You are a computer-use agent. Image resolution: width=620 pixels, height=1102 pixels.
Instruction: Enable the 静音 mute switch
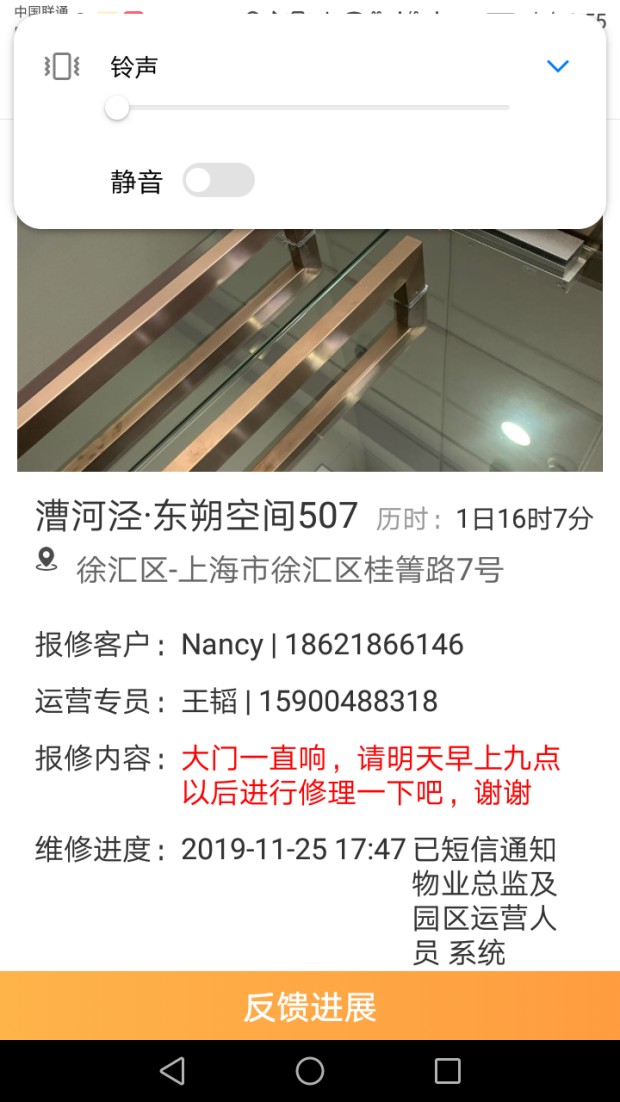(218, 180)
